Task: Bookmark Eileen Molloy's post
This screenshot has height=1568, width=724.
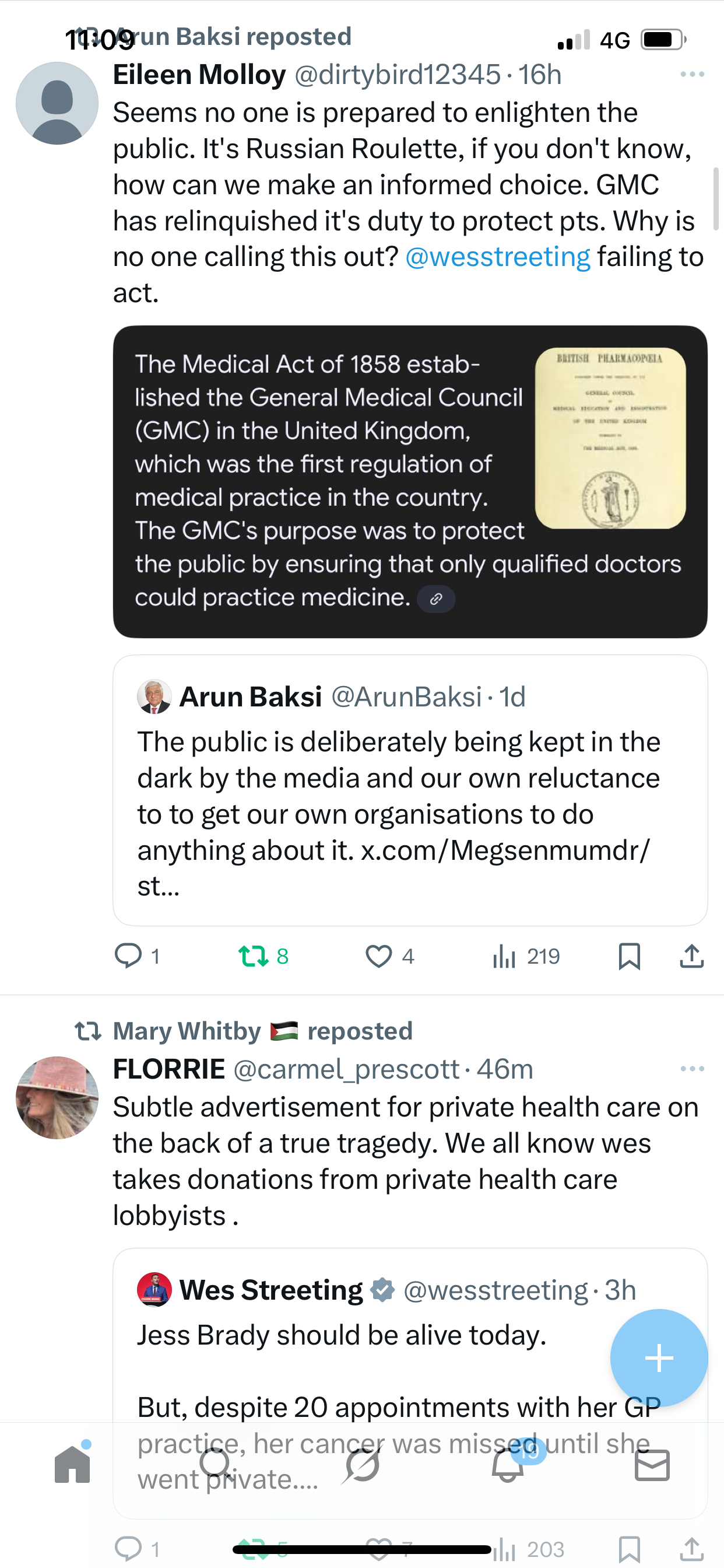Action: click(629, 956)
